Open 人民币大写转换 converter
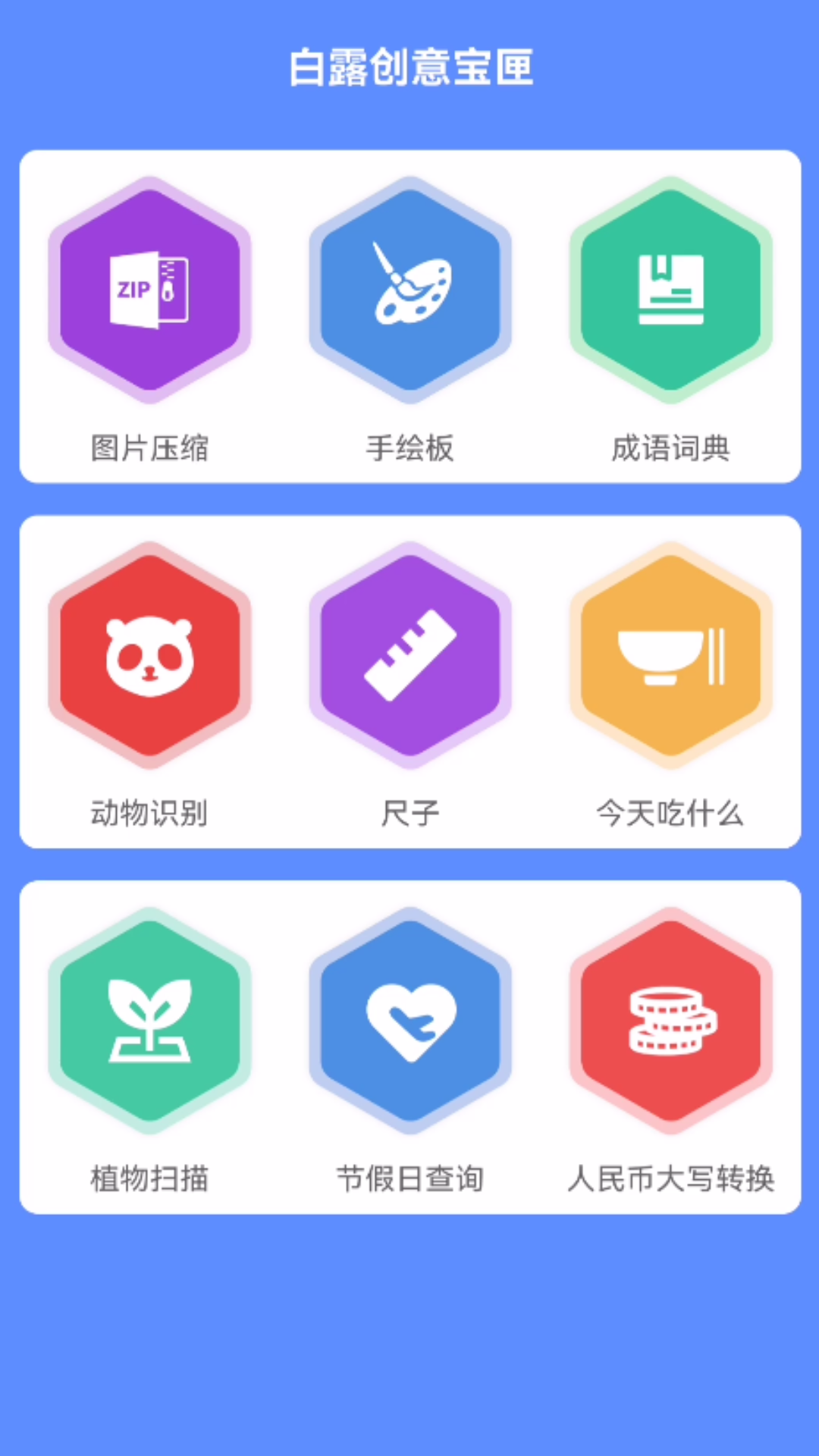819x1456 pixels. pyautogui.click(x=671, y=1021)
